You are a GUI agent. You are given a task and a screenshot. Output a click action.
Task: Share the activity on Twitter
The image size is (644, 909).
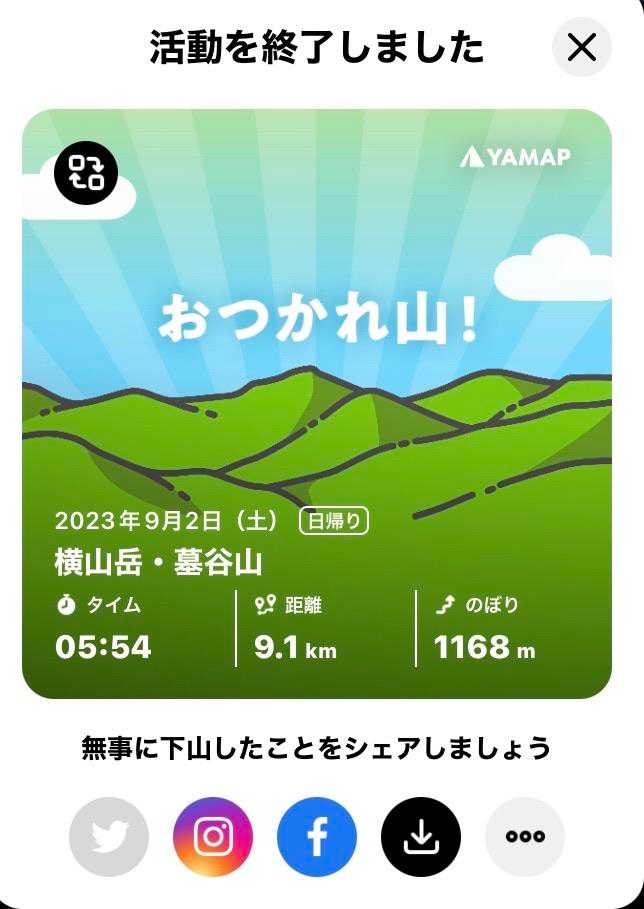point(109,837)
